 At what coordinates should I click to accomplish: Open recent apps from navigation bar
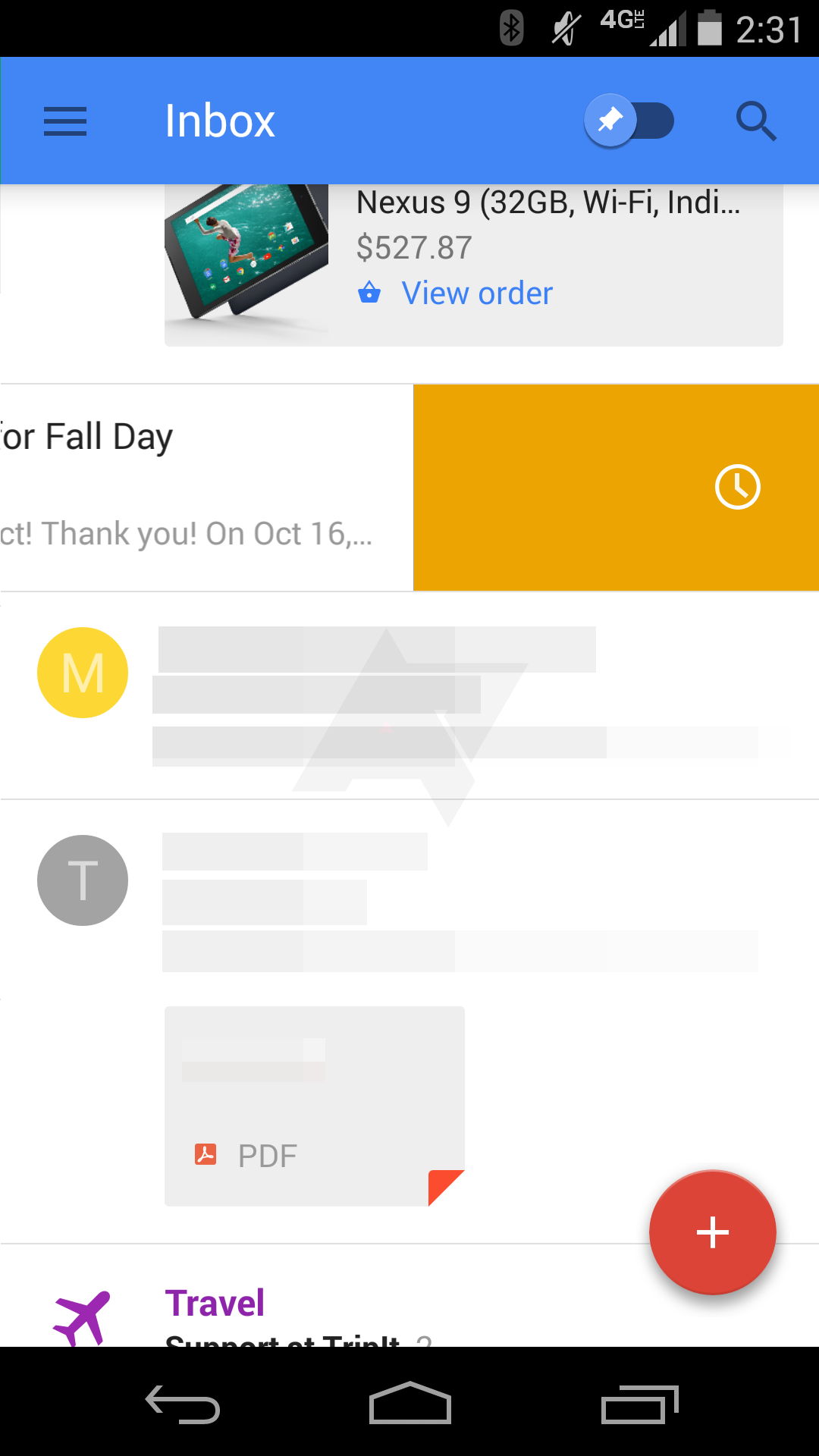click(639, 1404)
